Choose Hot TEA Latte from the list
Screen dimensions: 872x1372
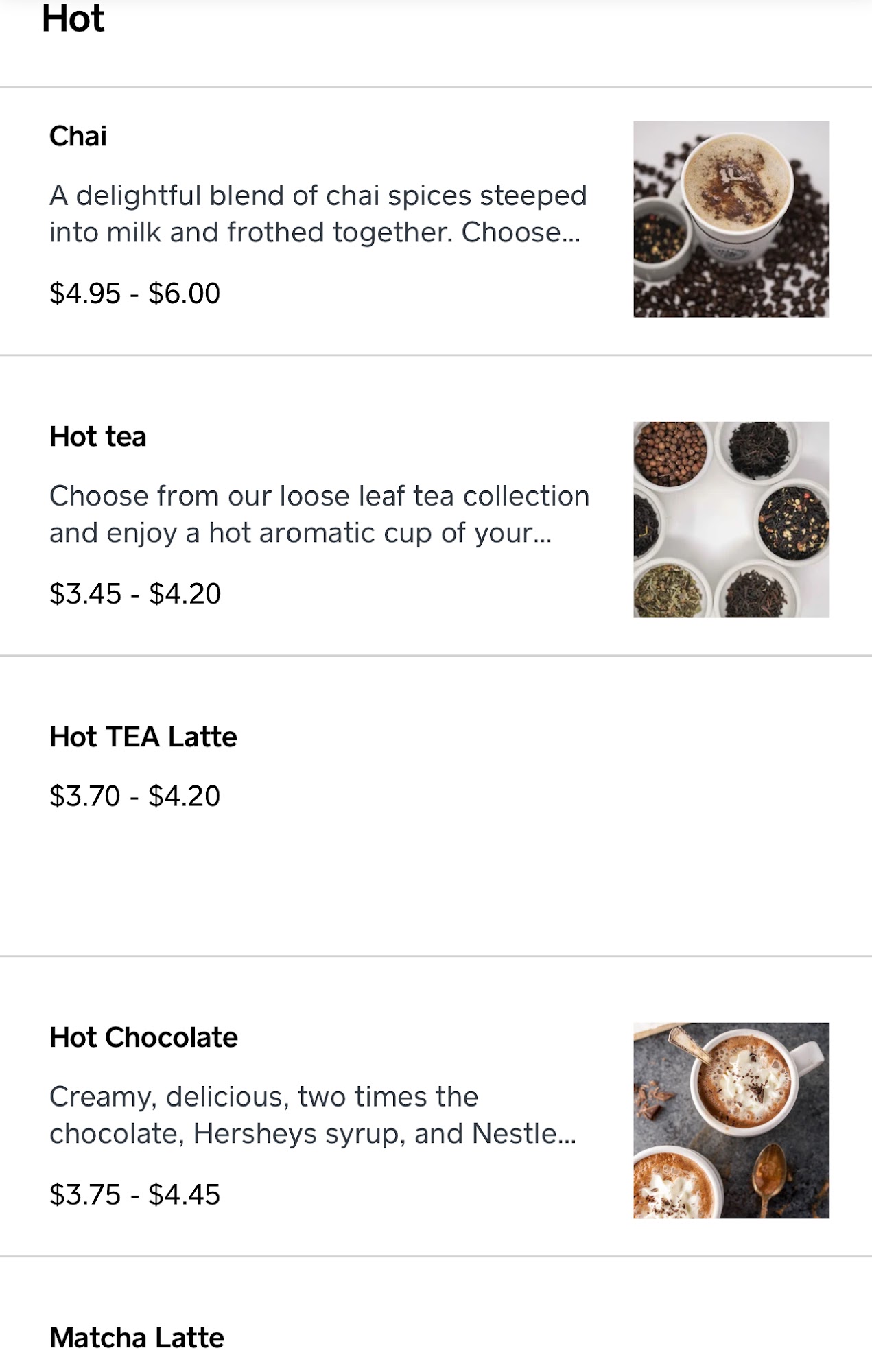[x=143, y=737]
